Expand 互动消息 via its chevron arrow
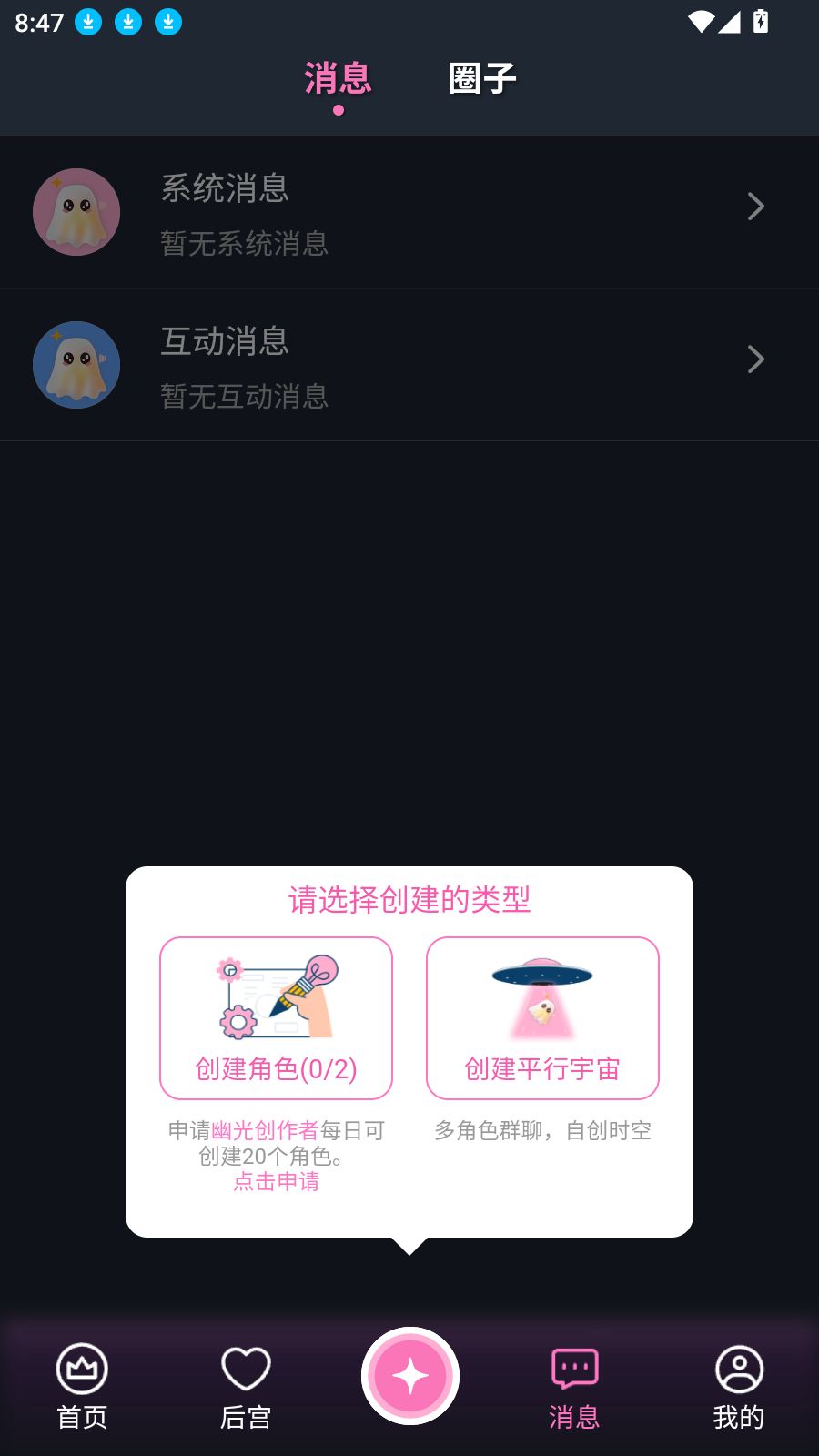 coord(755,359)
